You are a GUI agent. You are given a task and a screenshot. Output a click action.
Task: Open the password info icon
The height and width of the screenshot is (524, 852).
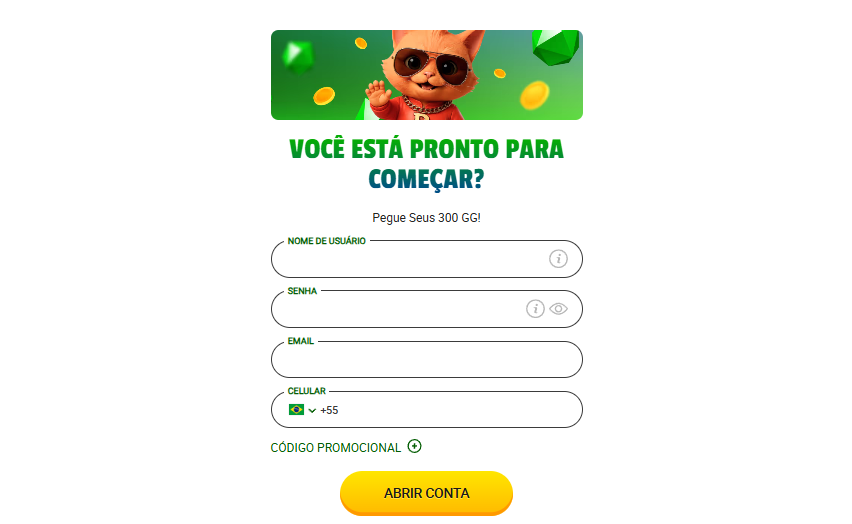click(x=535, y=308)
